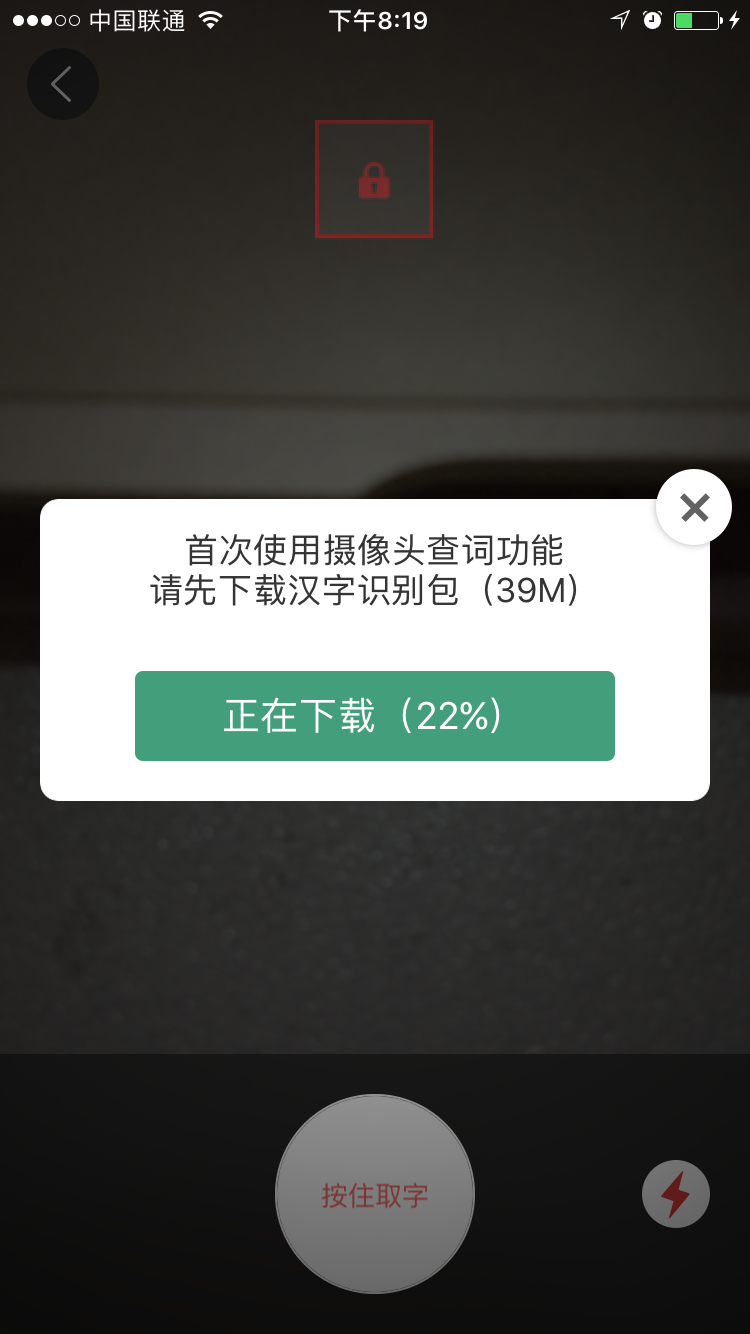Tap the red lock focus frame

point(374,180)
